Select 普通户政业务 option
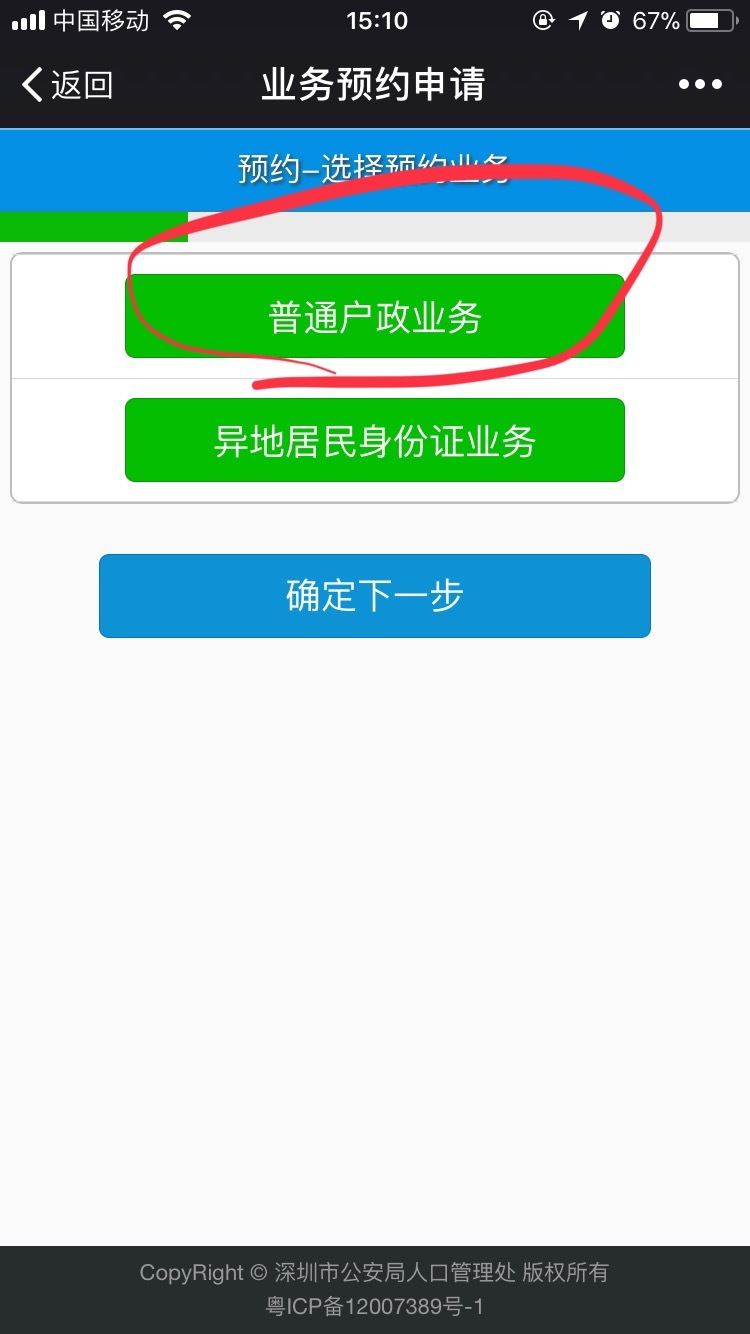This screenshot has height=1334, width=750. tap(375, 317)
